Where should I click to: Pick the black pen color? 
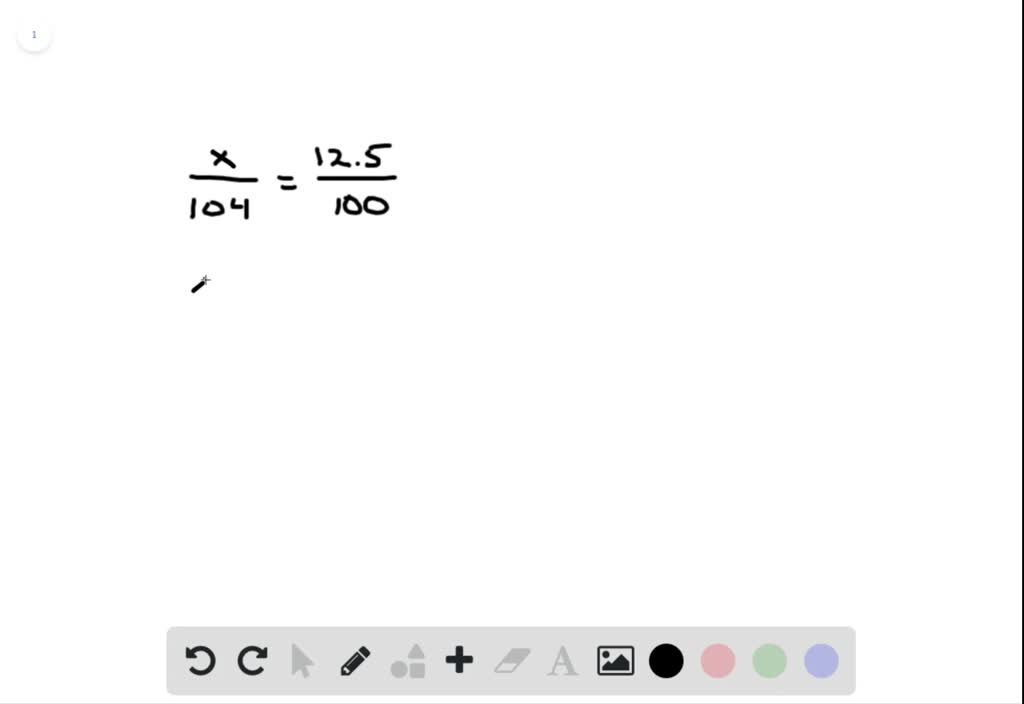[666, 661]
